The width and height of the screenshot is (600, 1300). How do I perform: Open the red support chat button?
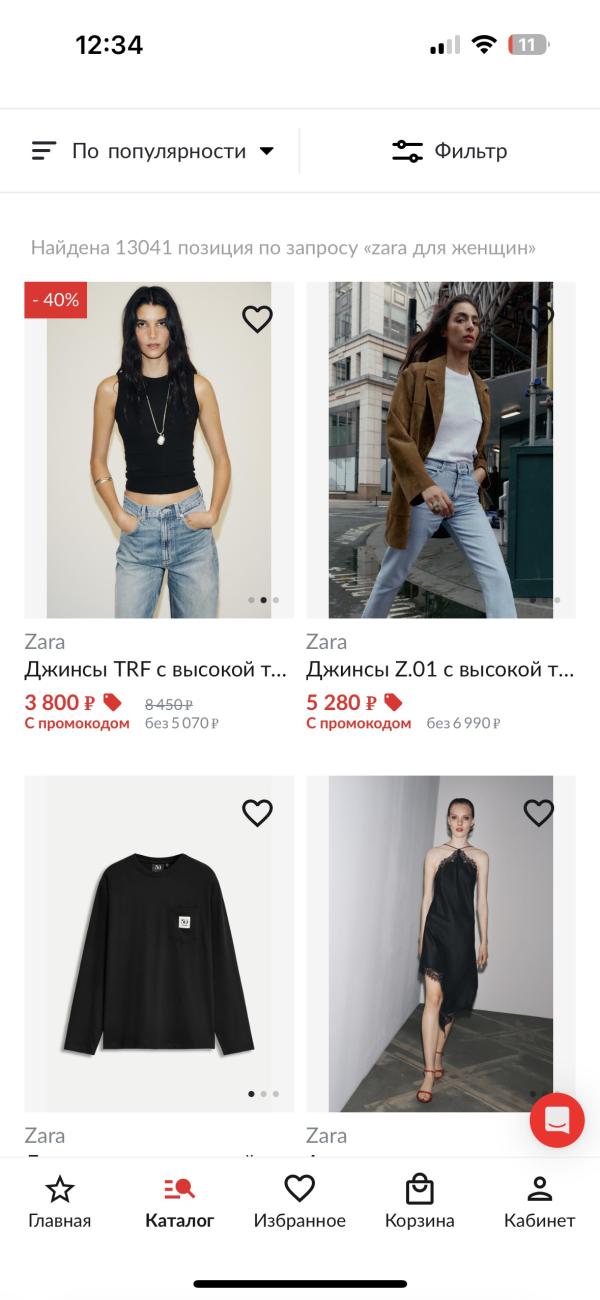tap(557, 1120)
